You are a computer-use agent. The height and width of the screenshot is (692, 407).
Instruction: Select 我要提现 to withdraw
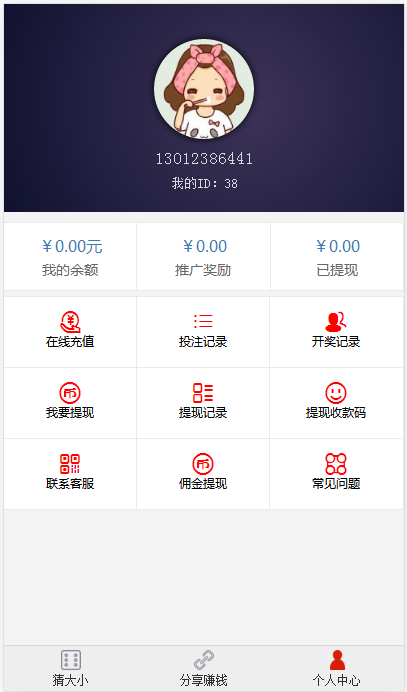pyautogui.click(x=70, y=402)
